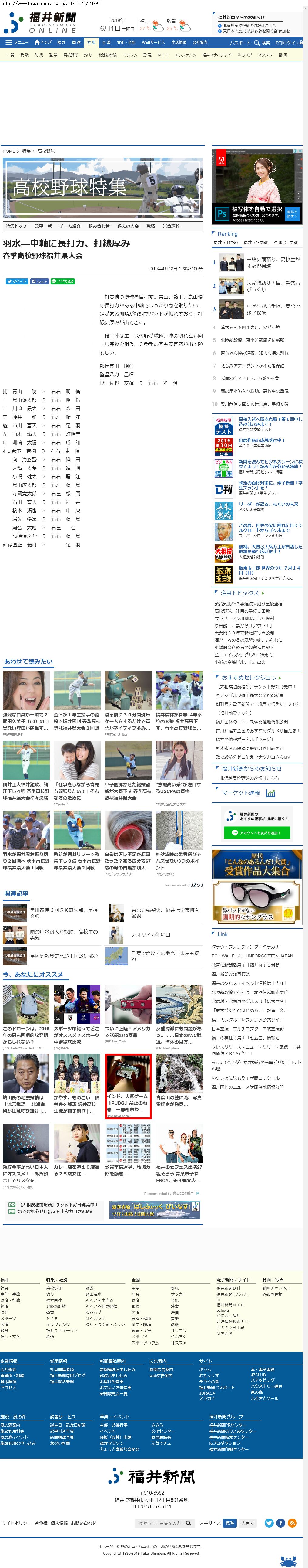The height and width of the screenshot is (1568, 308).
Task: Switch to the 全国 navigation tab
Action: (x=106, y=43)
